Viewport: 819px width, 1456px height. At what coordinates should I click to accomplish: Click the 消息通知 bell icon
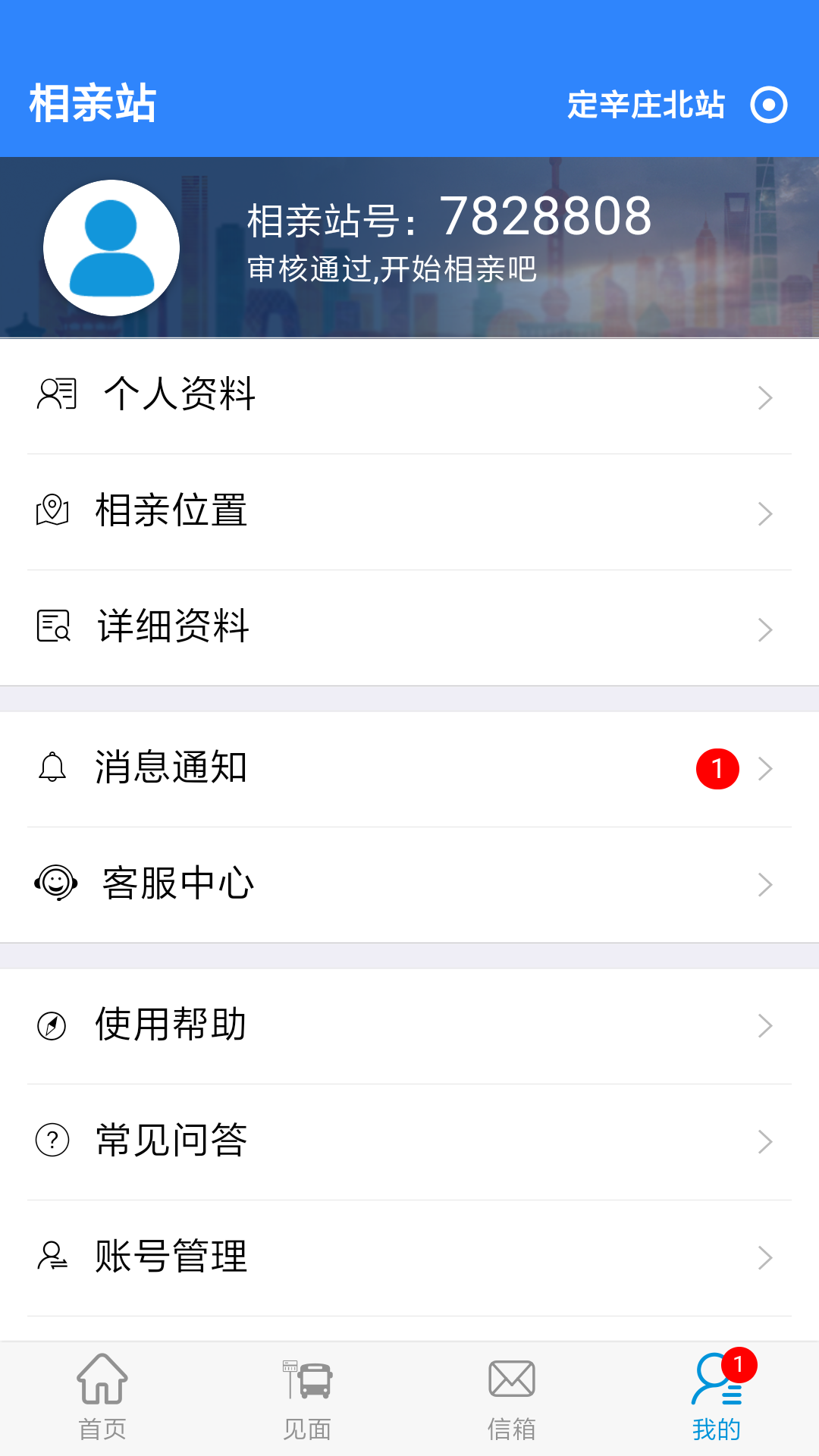pos(51,767)
